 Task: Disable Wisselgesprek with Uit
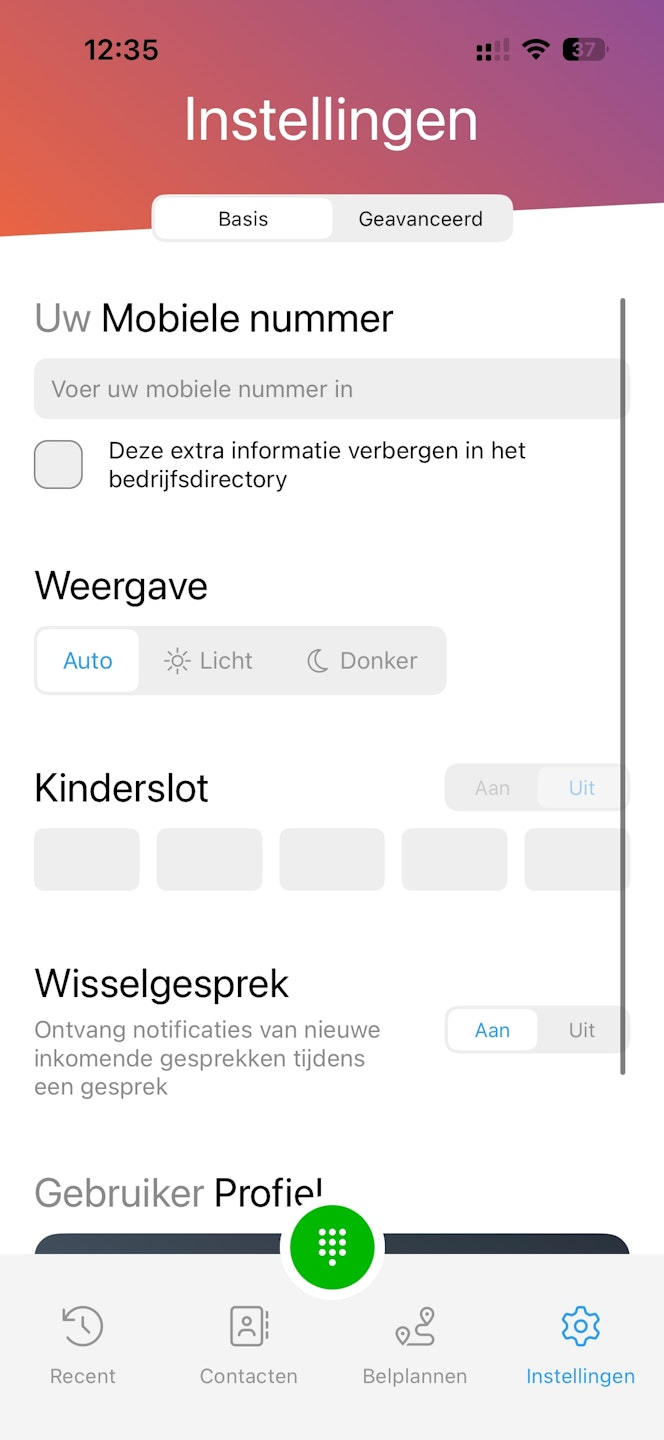click(x=582, y=1030)
